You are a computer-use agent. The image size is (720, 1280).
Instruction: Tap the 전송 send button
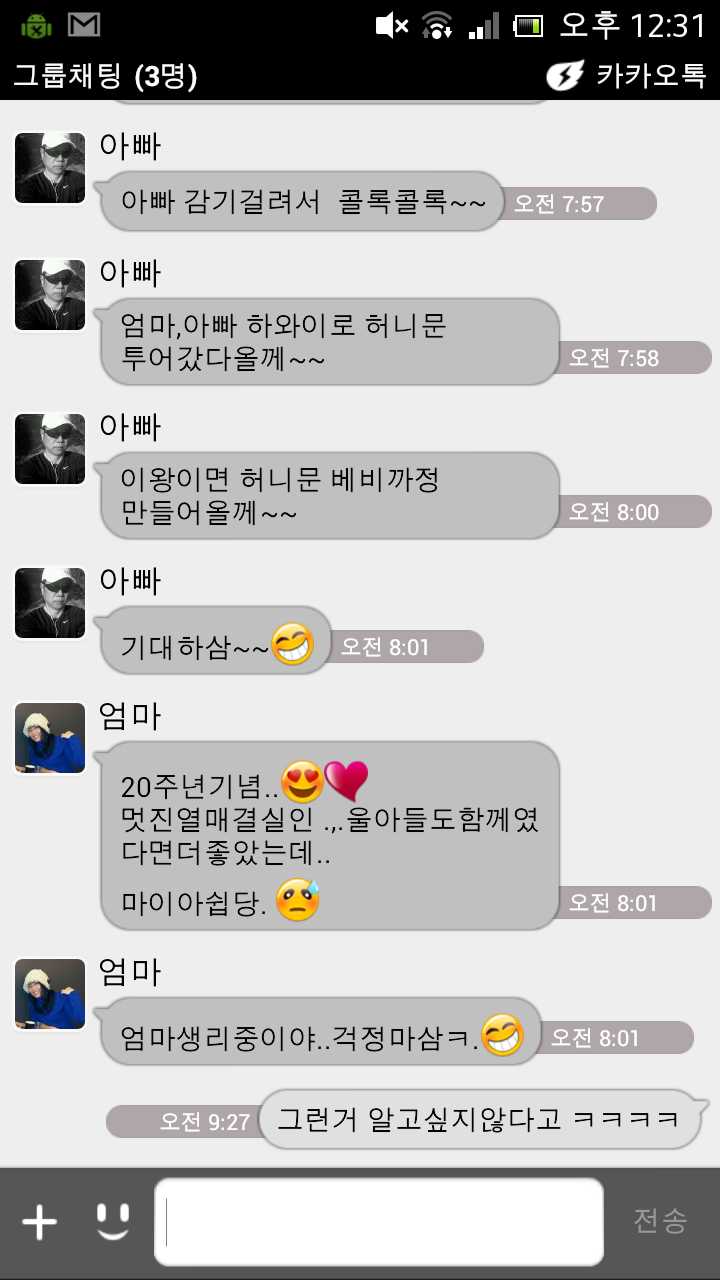660,1221
